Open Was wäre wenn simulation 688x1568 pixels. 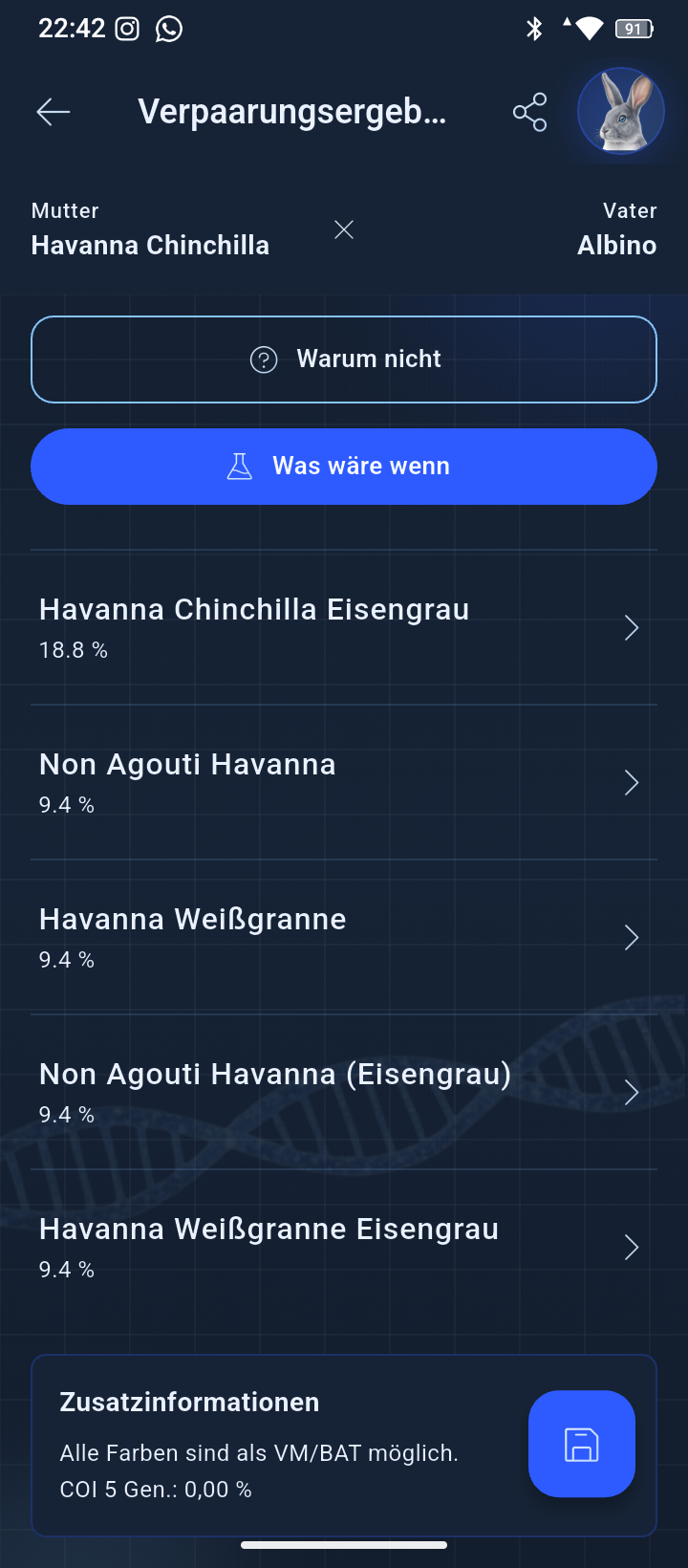[x=344, y=467]
